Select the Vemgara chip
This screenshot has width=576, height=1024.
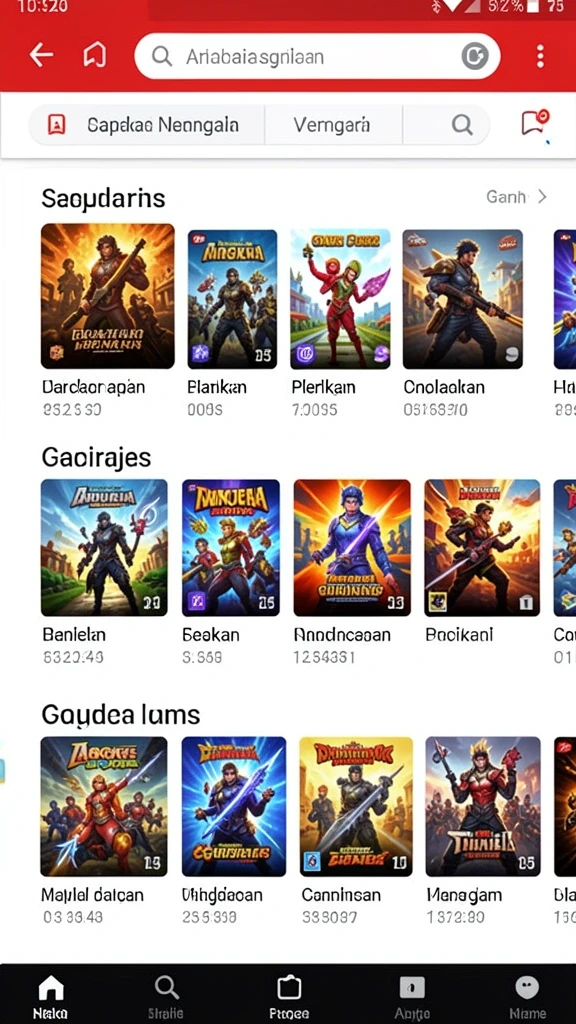[332, 125]
